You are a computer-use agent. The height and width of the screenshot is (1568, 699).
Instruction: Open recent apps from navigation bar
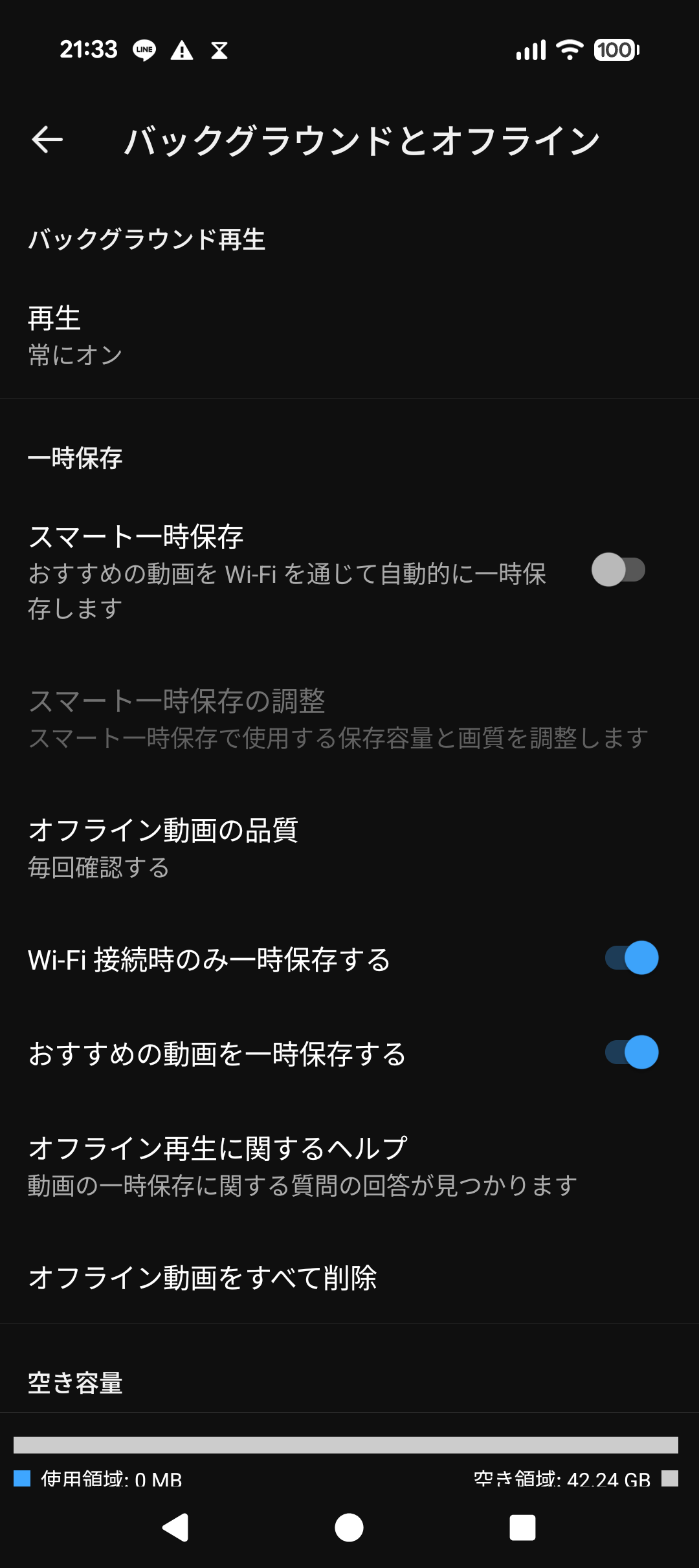pos(522,1527)
